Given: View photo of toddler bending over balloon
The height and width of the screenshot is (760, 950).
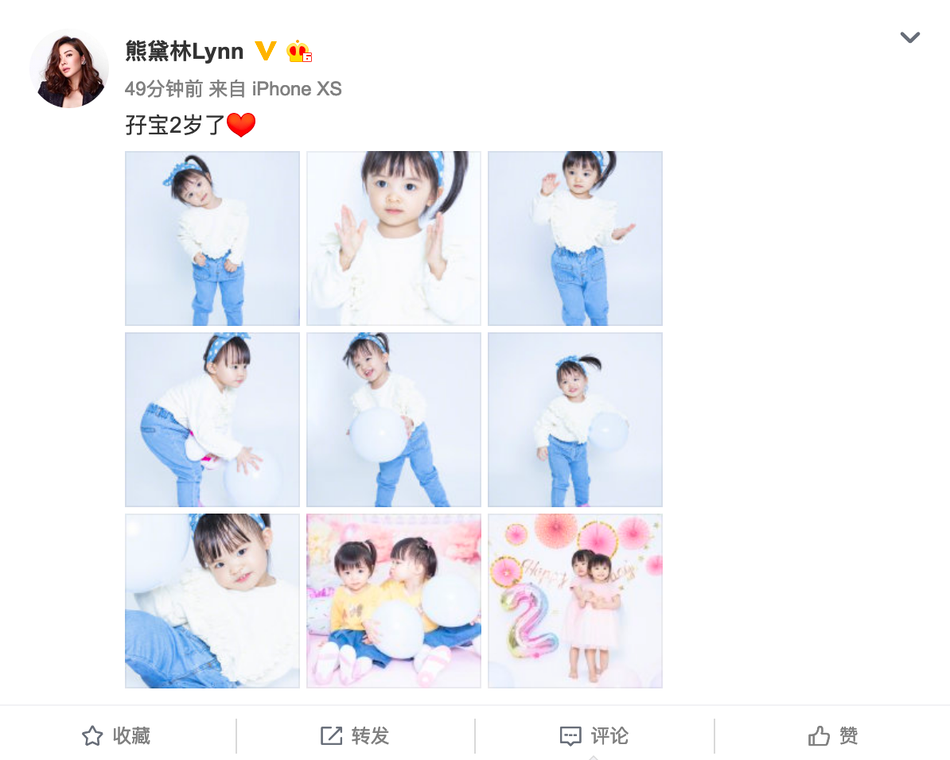Looking at the screenshot, I should [x=212, y=419].
